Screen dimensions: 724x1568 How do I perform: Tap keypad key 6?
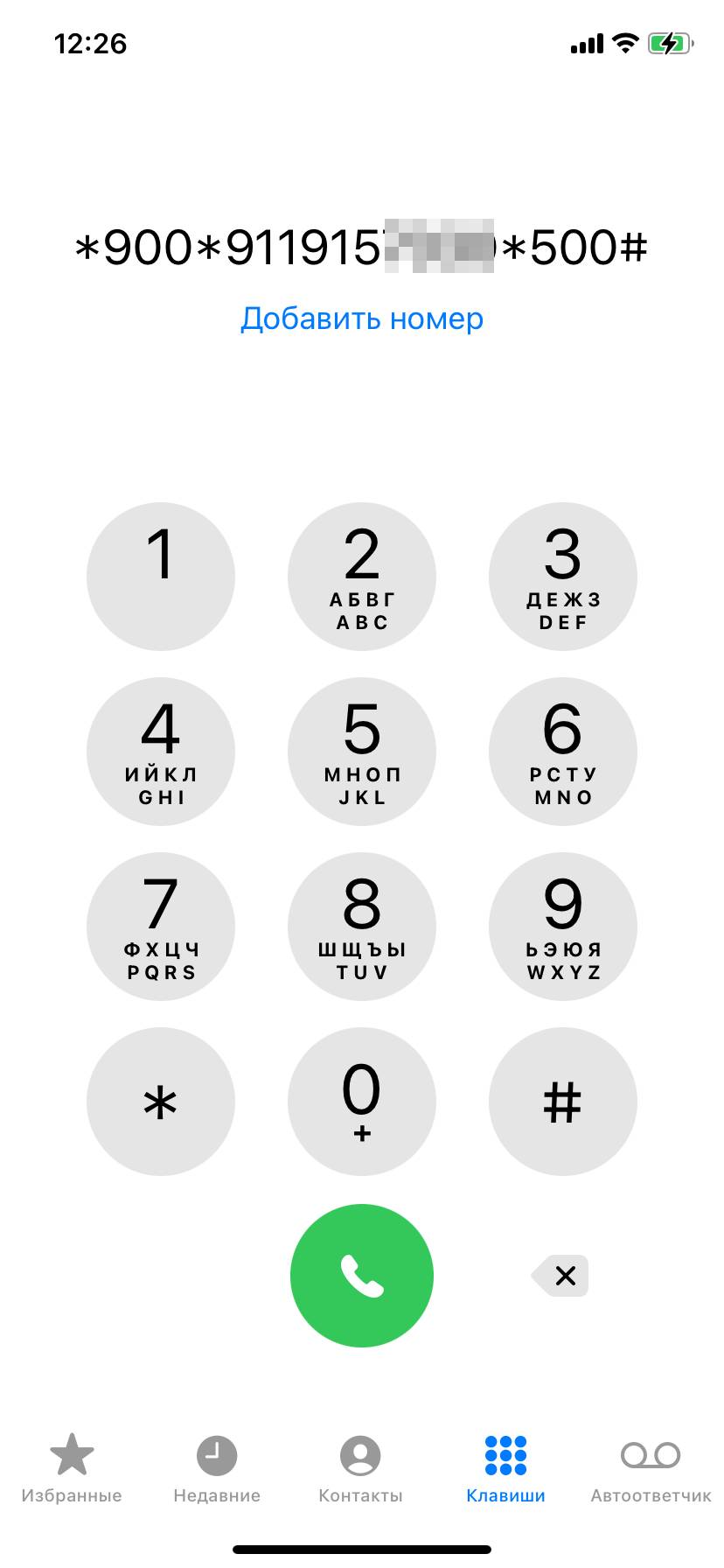coord(563,752)
